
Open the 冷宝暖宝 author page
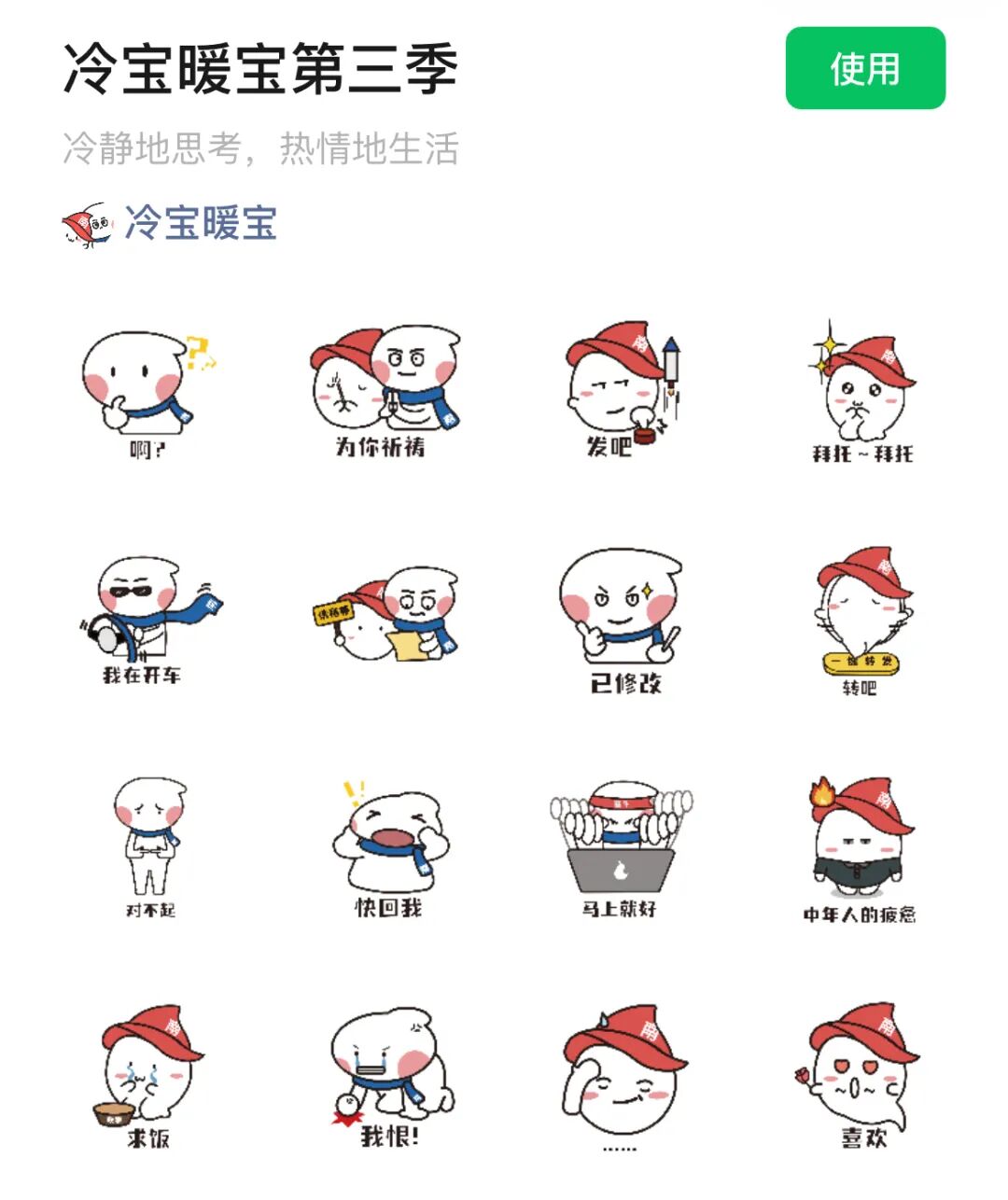point(200,224)
